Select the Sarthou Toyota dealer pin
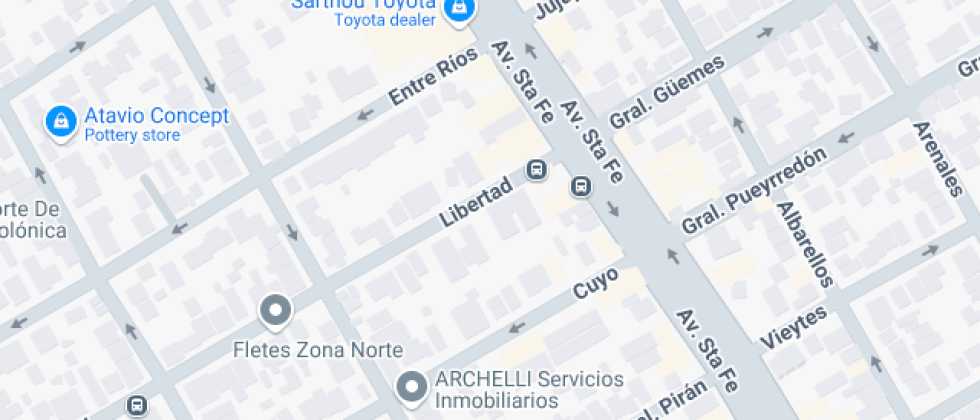 click(458, 9)
